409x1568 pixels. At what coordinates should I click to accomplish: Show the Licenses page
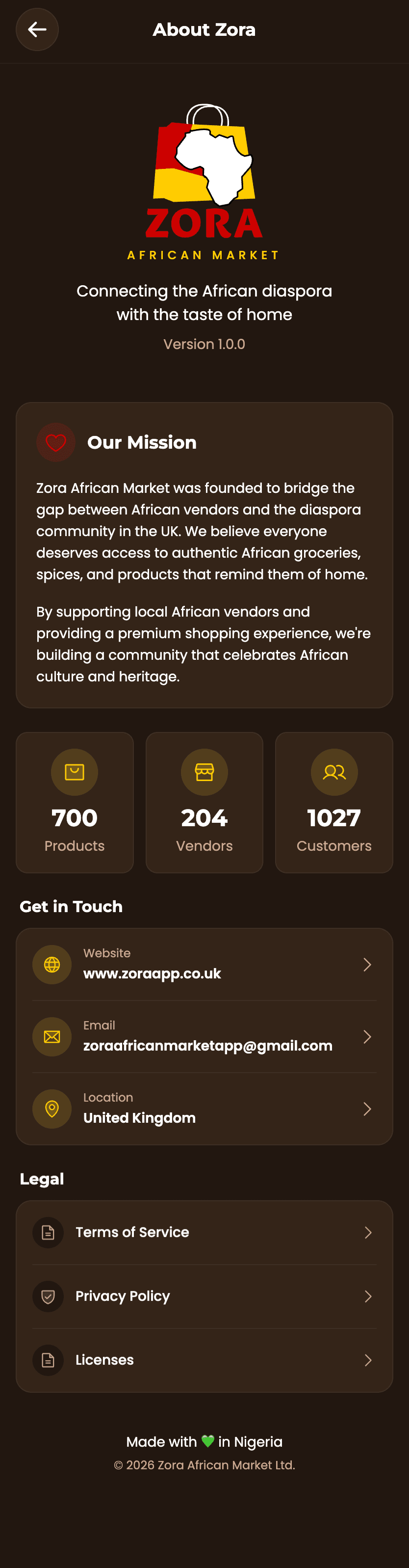tap(204, 1360)
